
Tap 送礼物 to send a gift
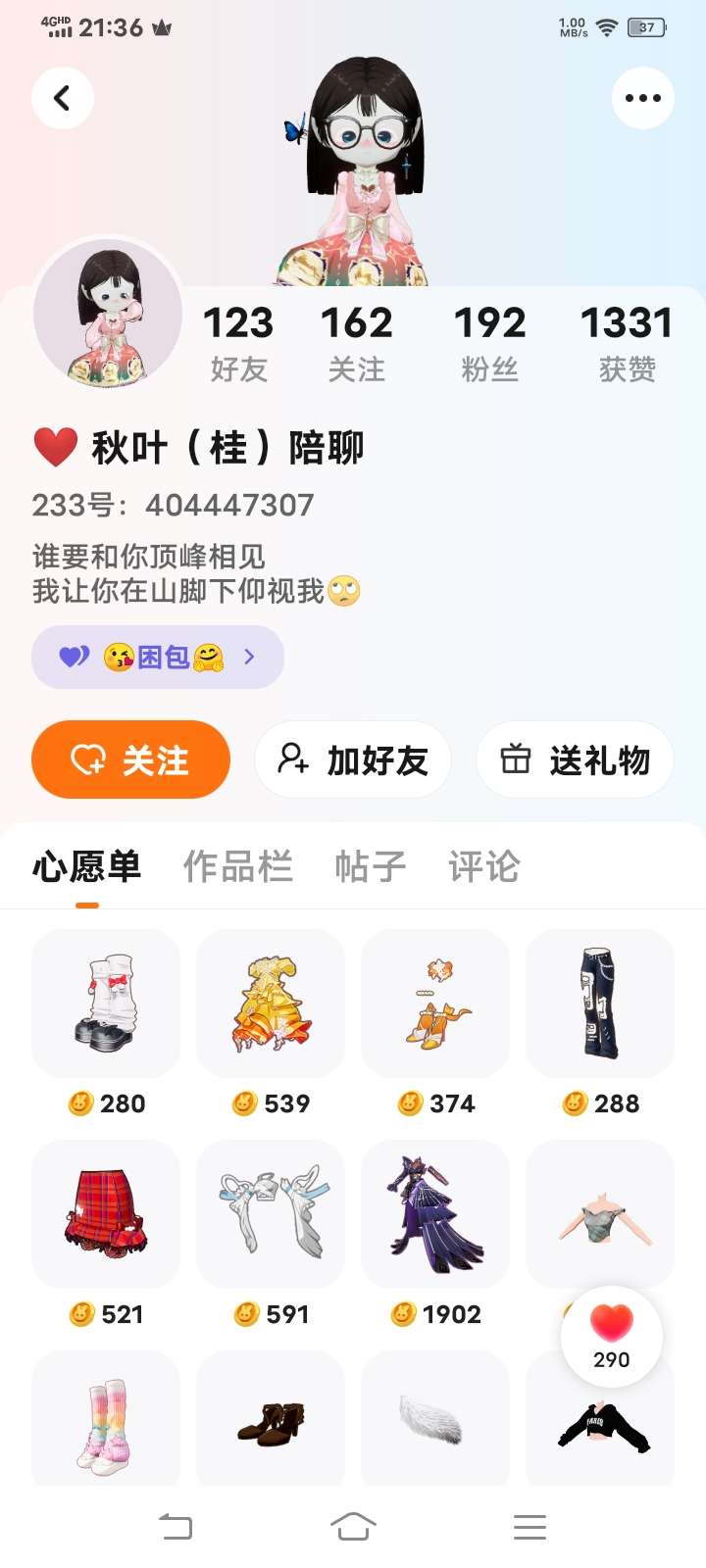(575, 759)
